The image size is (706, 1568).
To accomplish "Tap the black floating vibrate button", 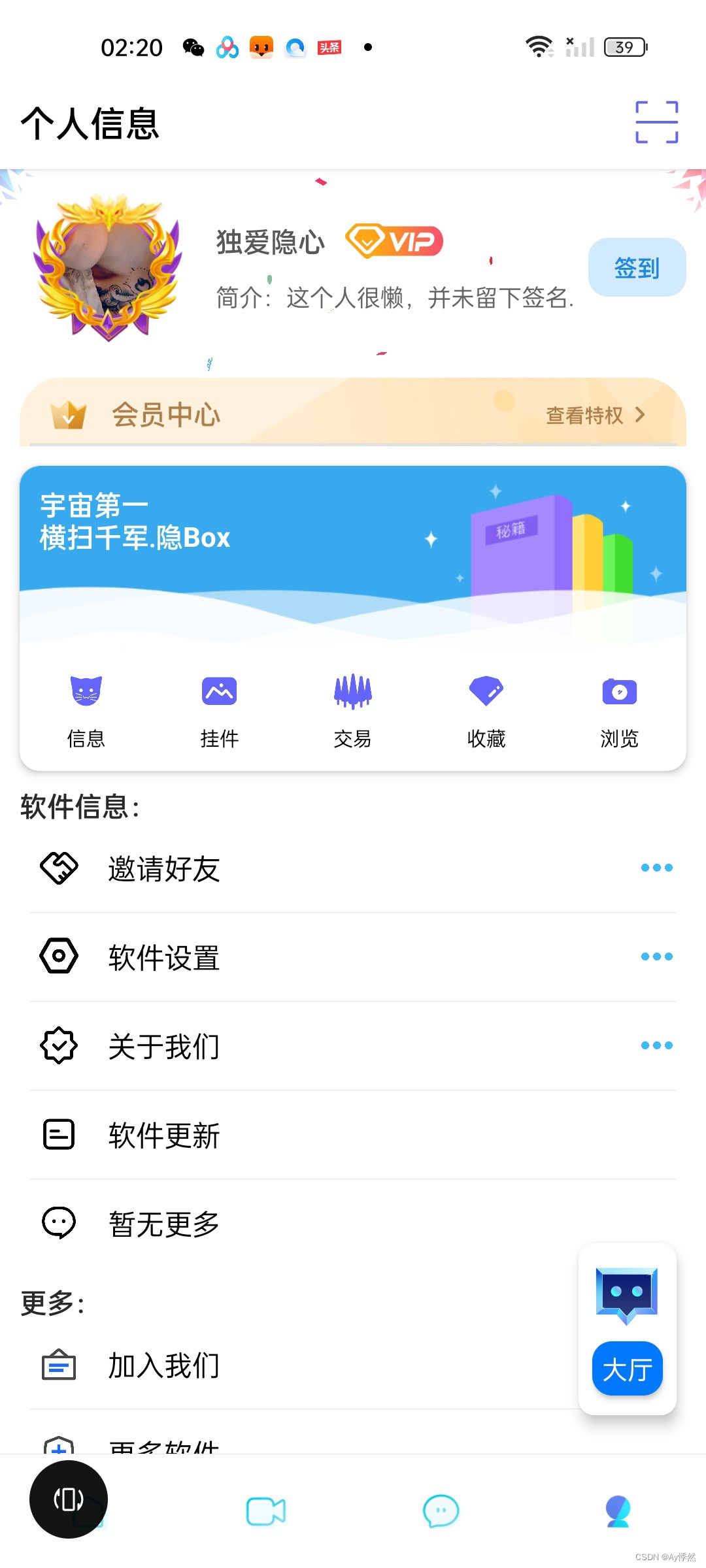I will pos(69,1499).
